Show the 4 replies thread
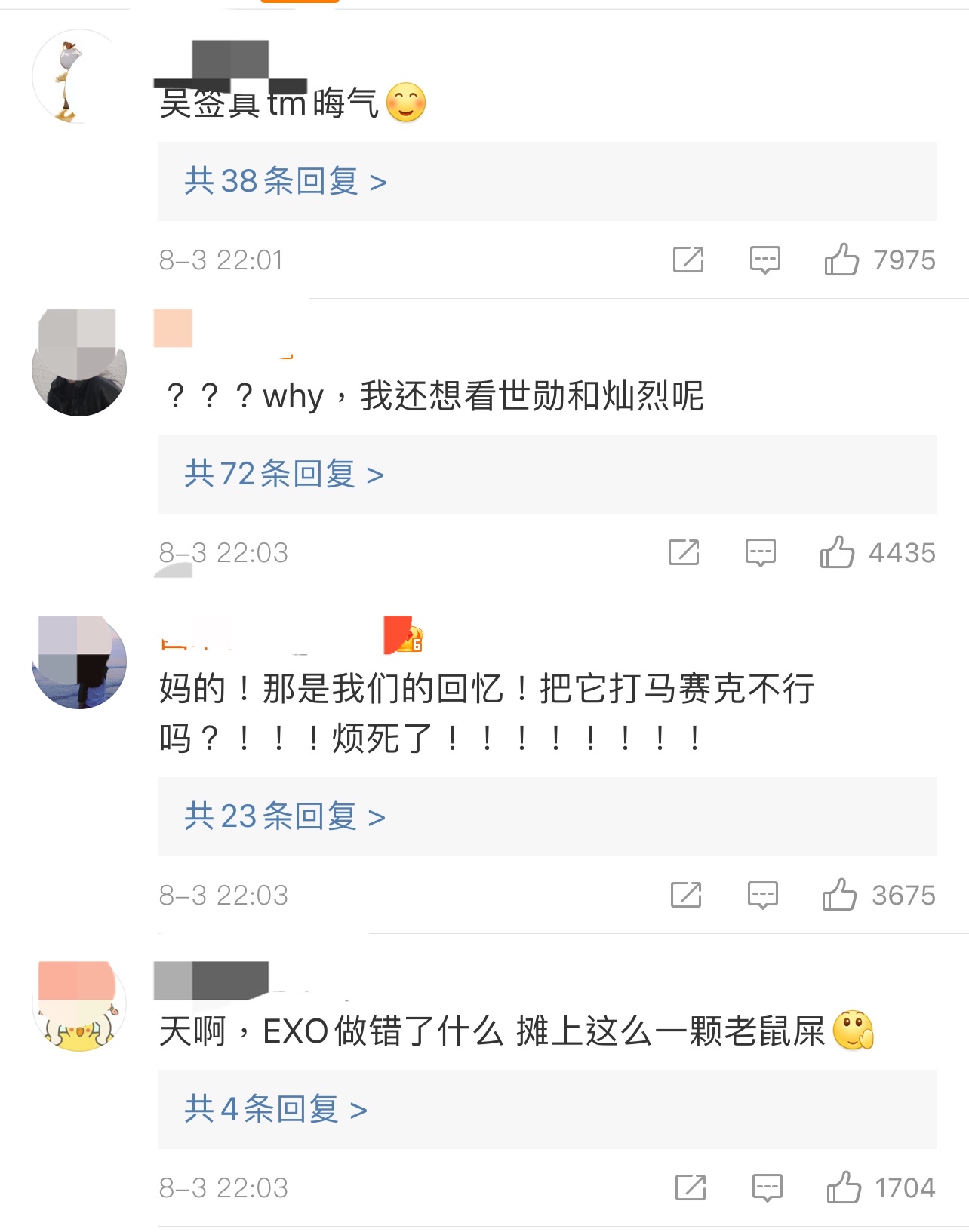Screen dimensions: 969x1232 (275, 1110)
